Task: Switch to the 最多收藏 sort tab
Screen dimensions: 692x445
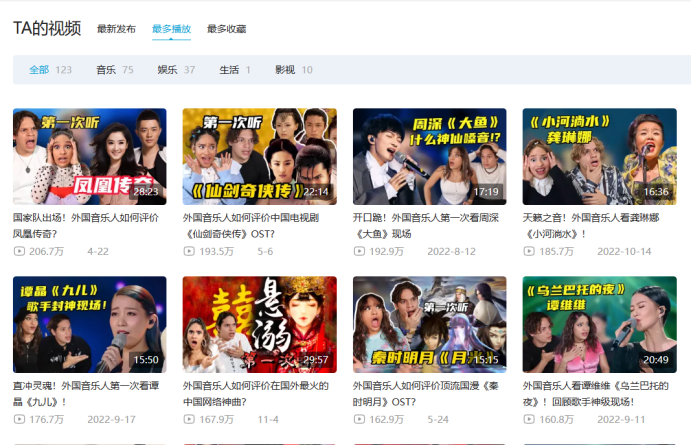Action: 226,29
